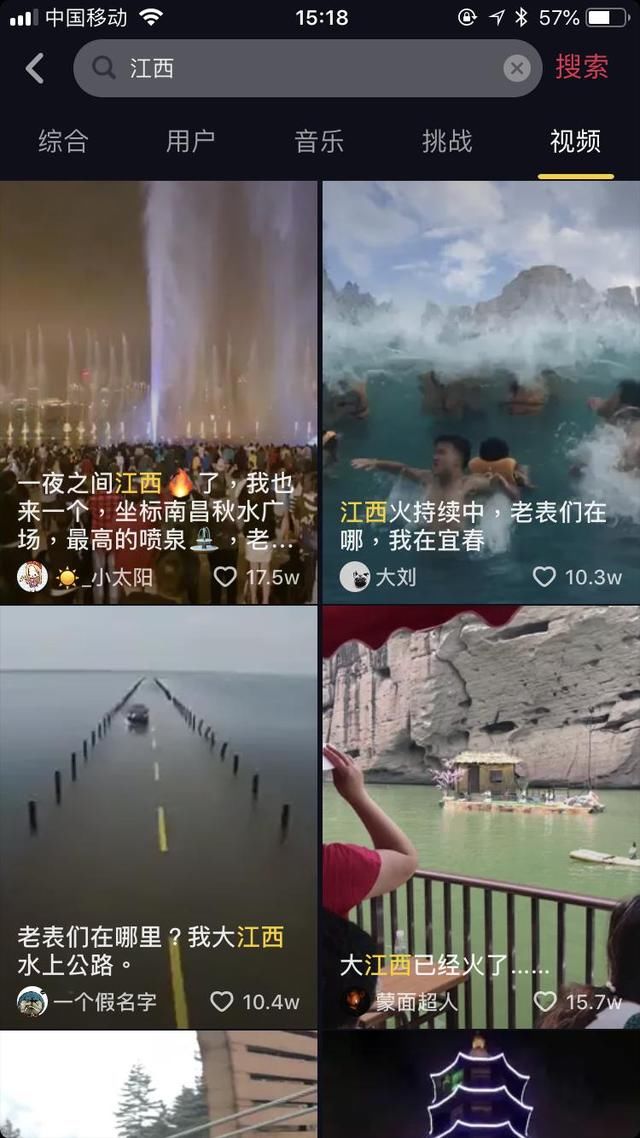Like 大刘's video with 10.3w likes

coord(544,577)
